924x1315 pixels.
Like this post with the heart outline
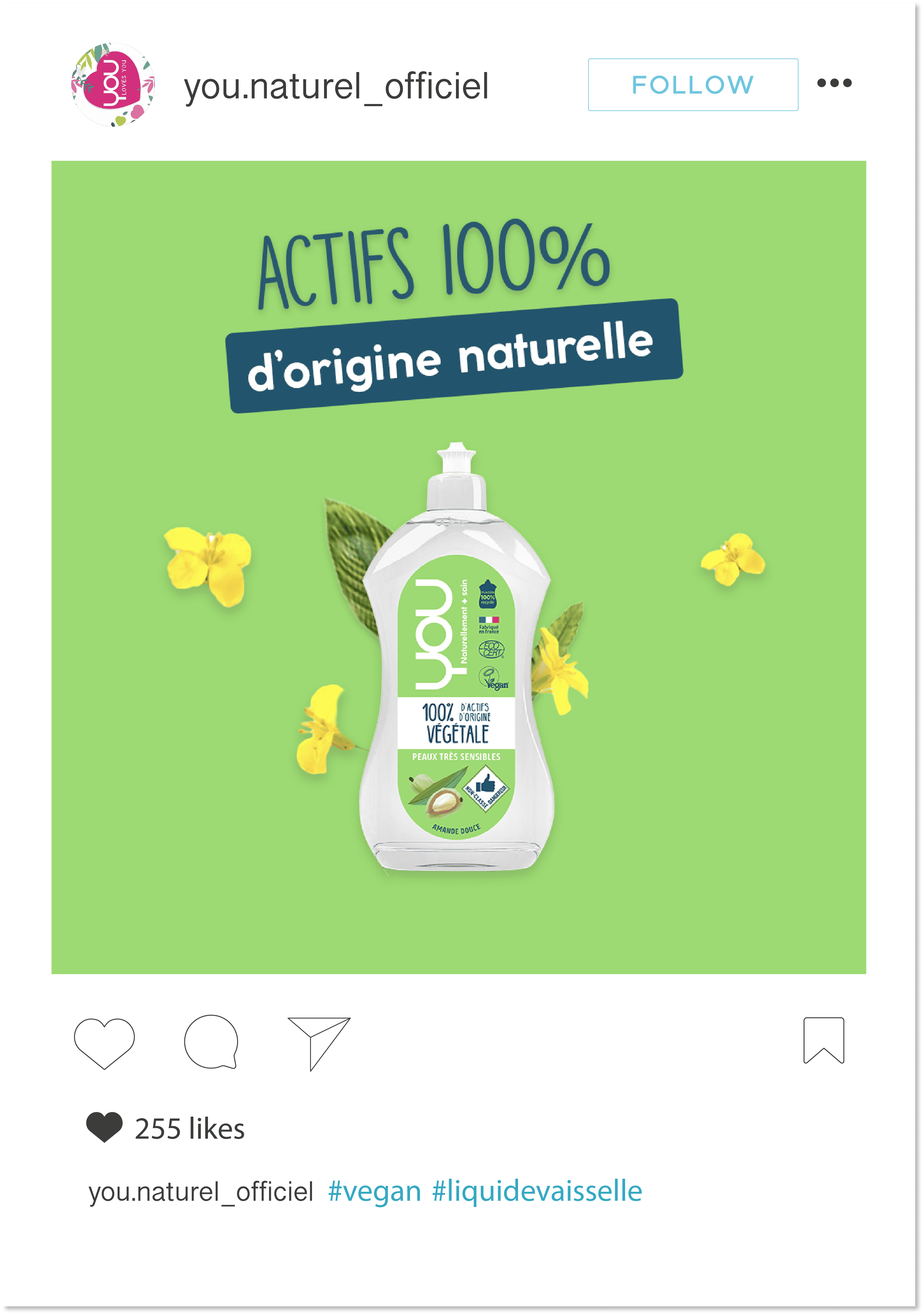click(104, 1043)
